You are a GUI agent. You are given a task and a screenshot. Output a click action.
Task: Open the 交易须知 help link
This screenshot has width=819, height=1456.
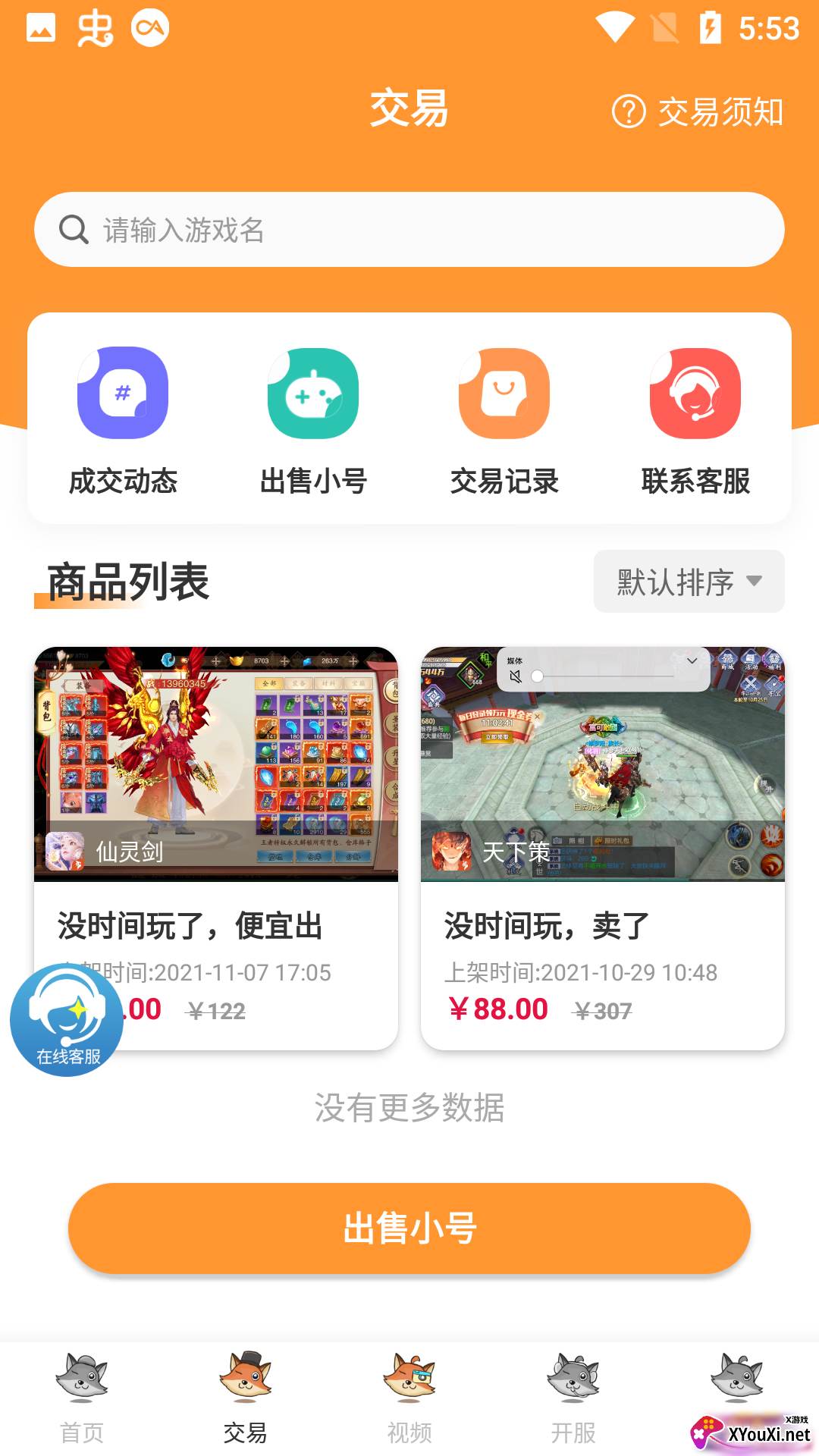pyautogui.click(x=698, y=112)
